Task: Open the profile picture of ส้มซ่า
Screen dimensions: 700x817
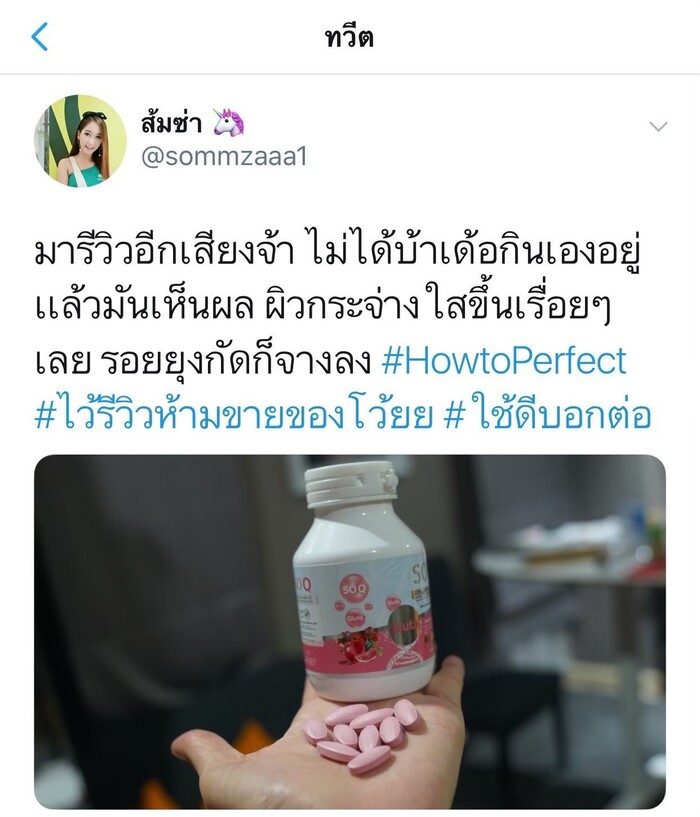Action: pyautogui.click(x=80, y=141)
